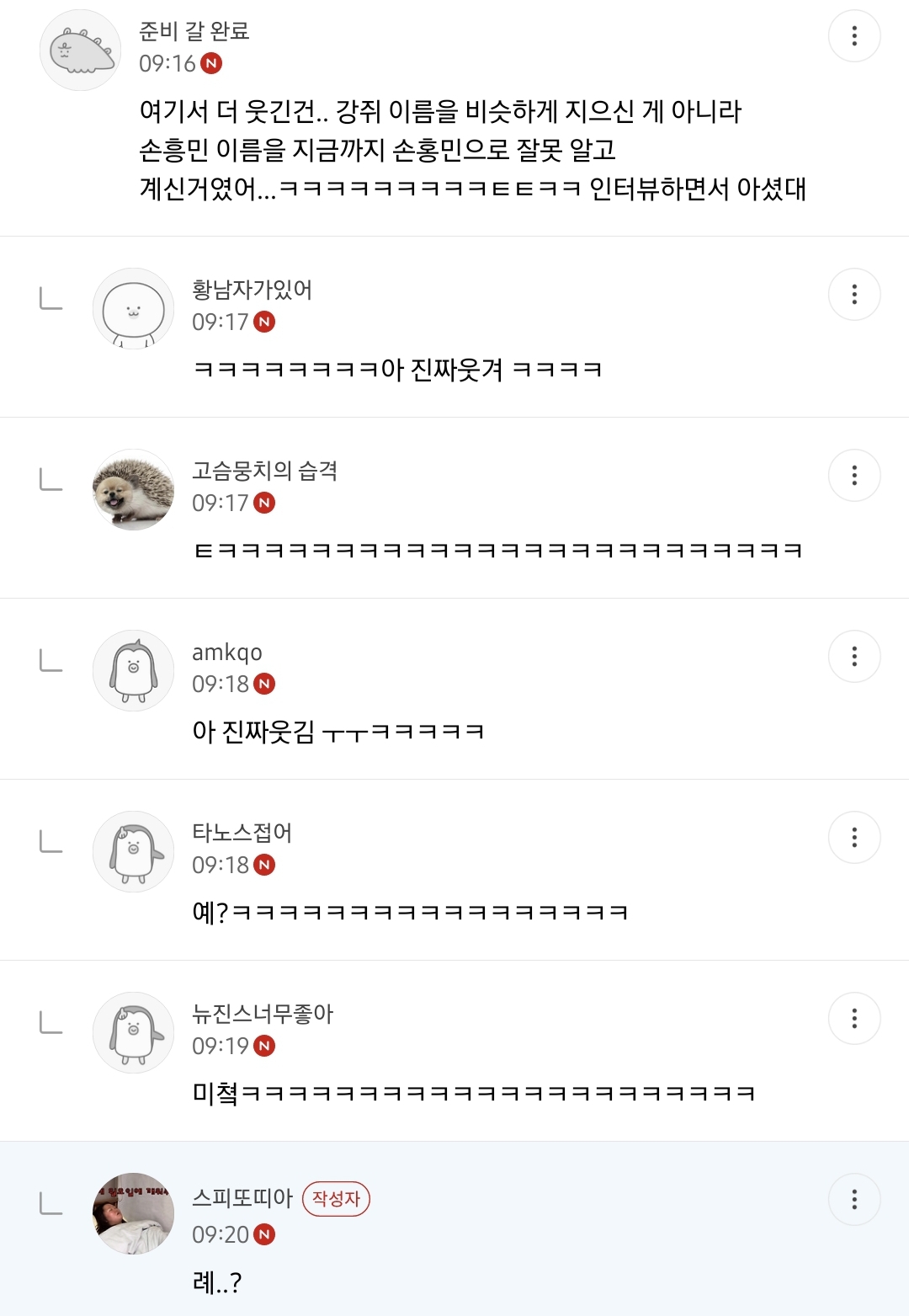Open 고슴뭉치의 습격's hedgehog profile picture
Screen dimensions: 909x1316
[x=133, y=490]
